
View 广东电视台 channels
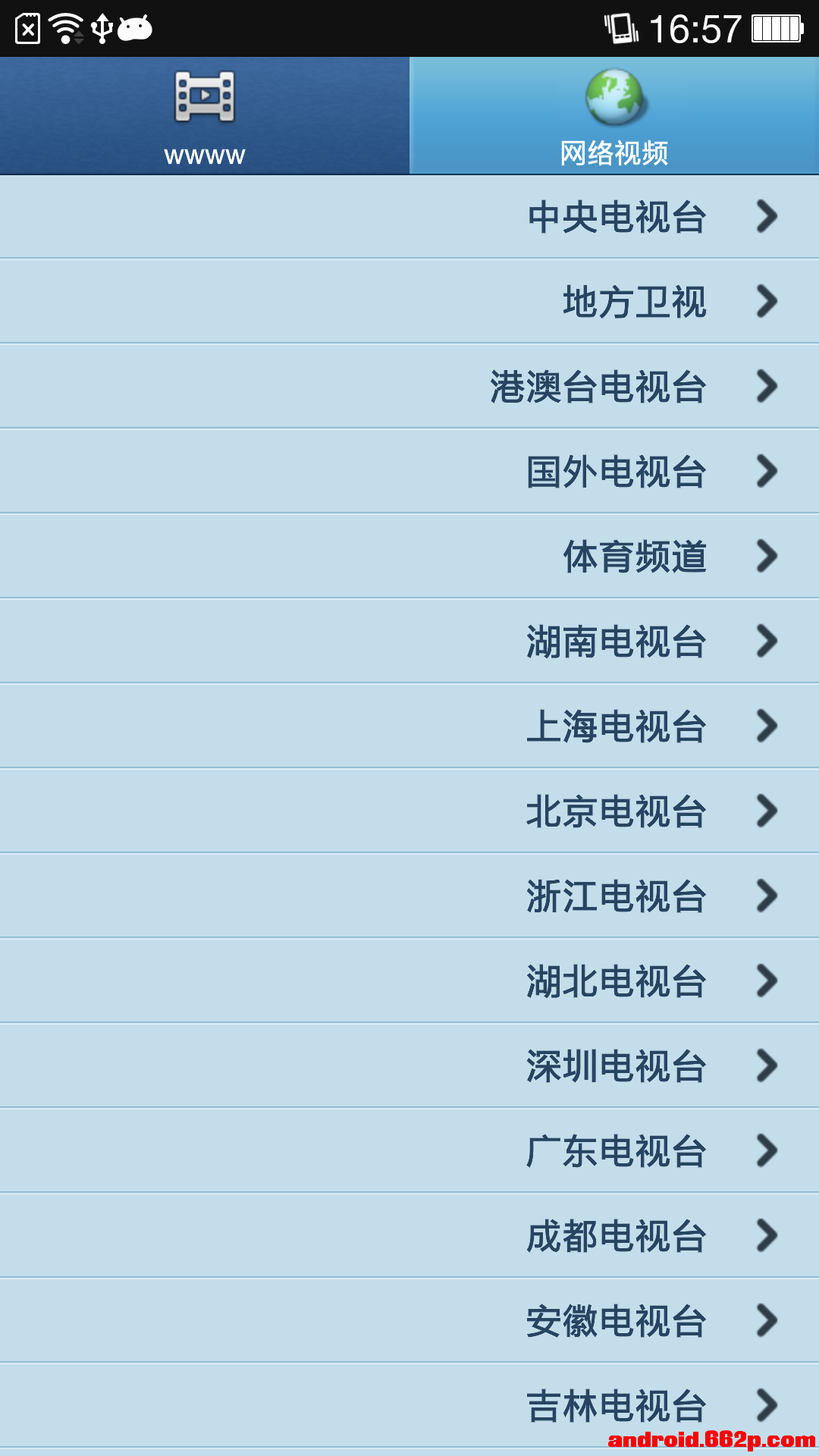pos(409,1151)
